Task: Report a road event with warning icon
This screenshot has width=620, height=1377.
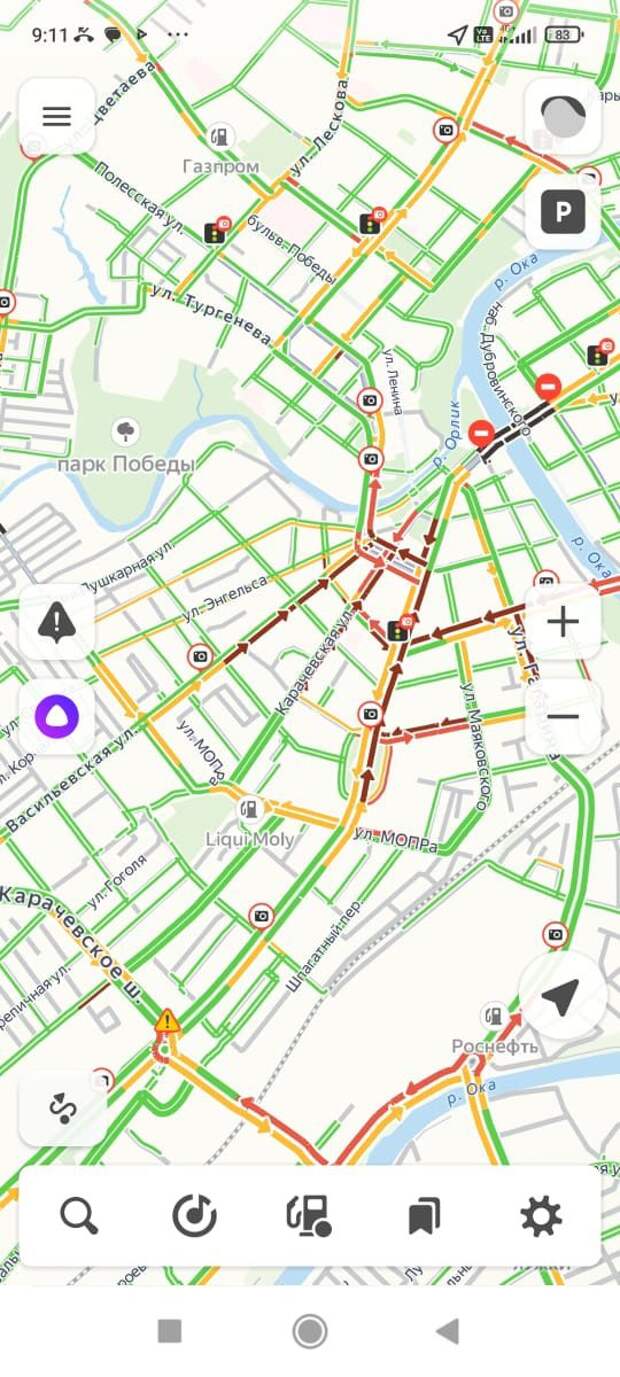Action: pyautogui.click(x=57, y=623)
